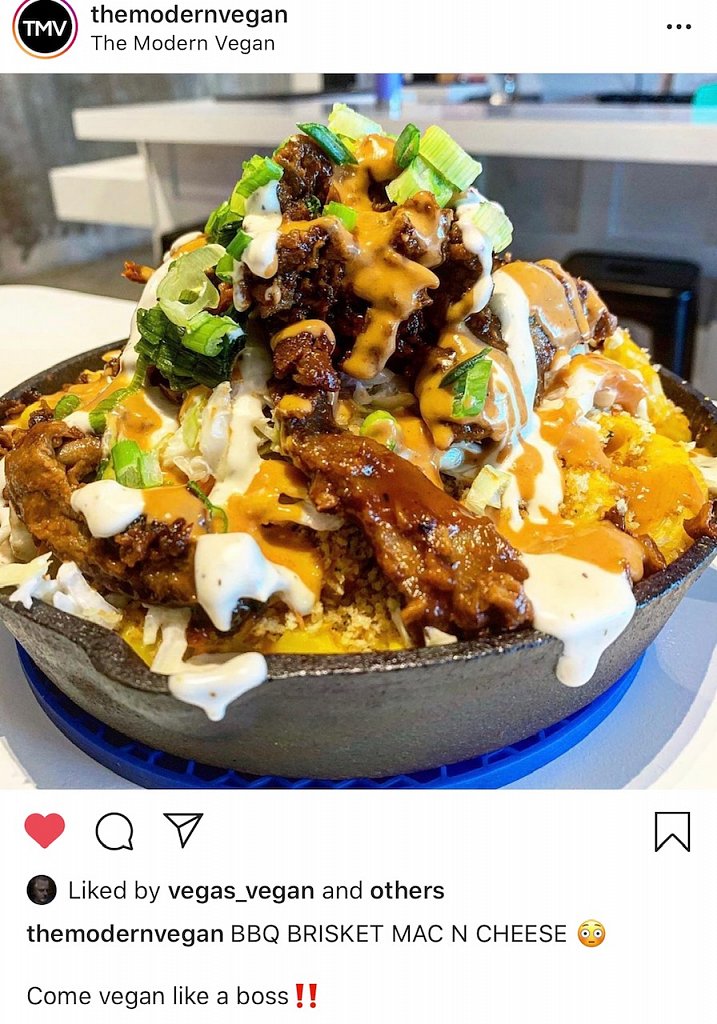Open the post's three-dot options menu
Viewport: 717px width, 1024px height.
(x=678, y=27)
